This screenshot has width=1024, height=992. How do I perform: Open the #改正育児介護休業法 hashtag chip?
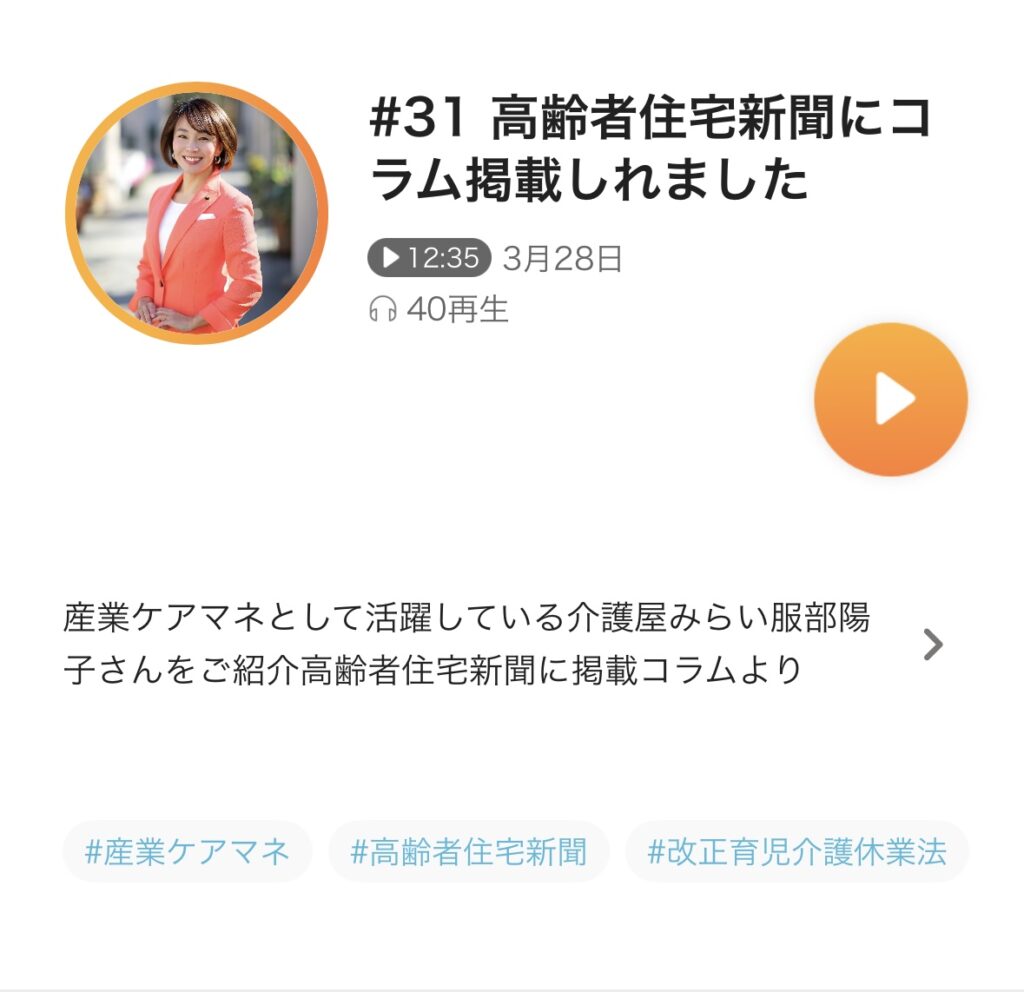point(796,852)
